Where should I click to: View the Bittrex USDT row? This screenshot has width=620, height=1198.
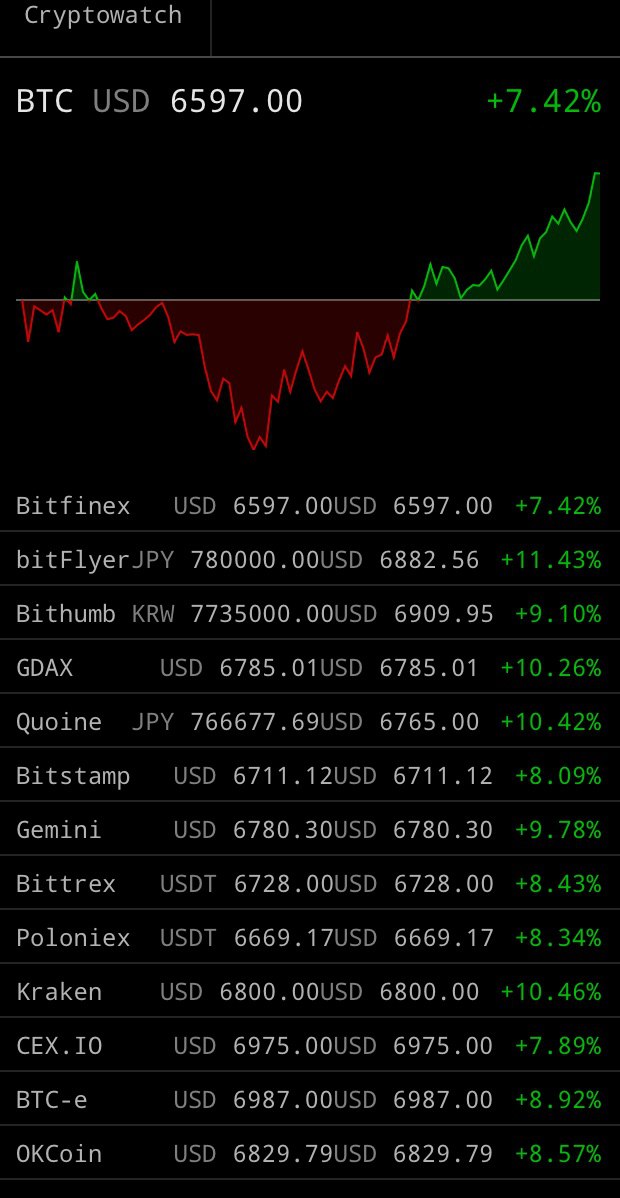[x=310, y=883]
